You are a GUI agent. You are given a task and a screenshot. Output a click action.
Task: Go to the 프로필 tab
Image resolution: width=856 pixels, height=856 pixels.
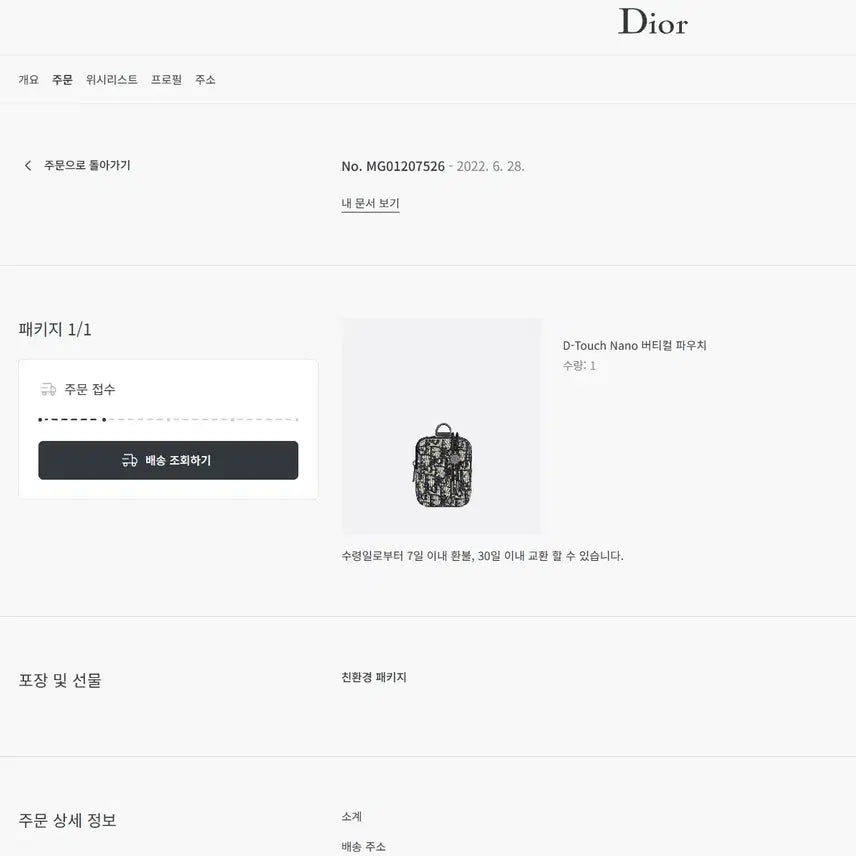[x=166, y=80]
